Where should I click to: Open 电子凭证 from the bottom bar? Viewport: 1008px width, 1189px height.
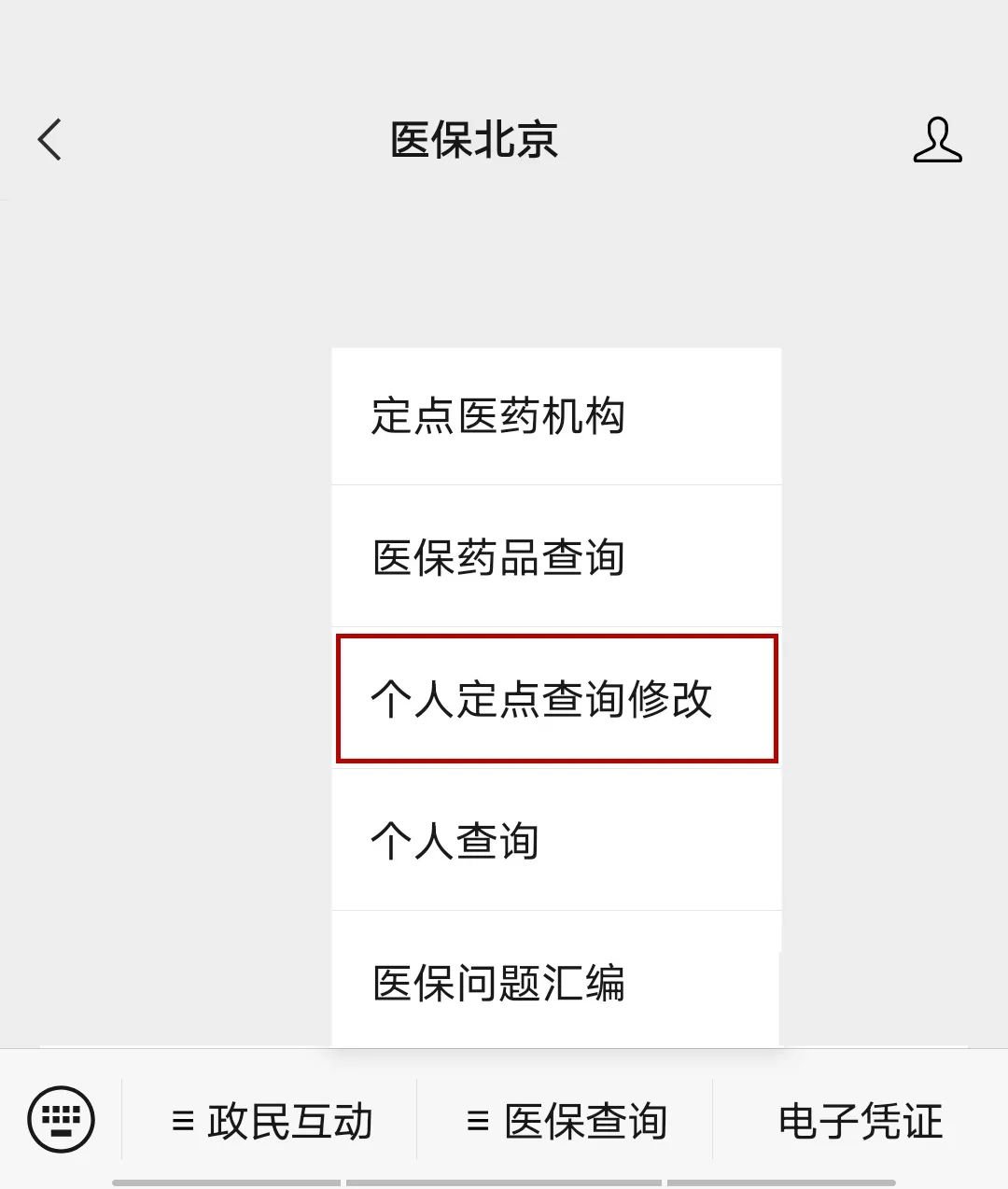[860, 1121]
